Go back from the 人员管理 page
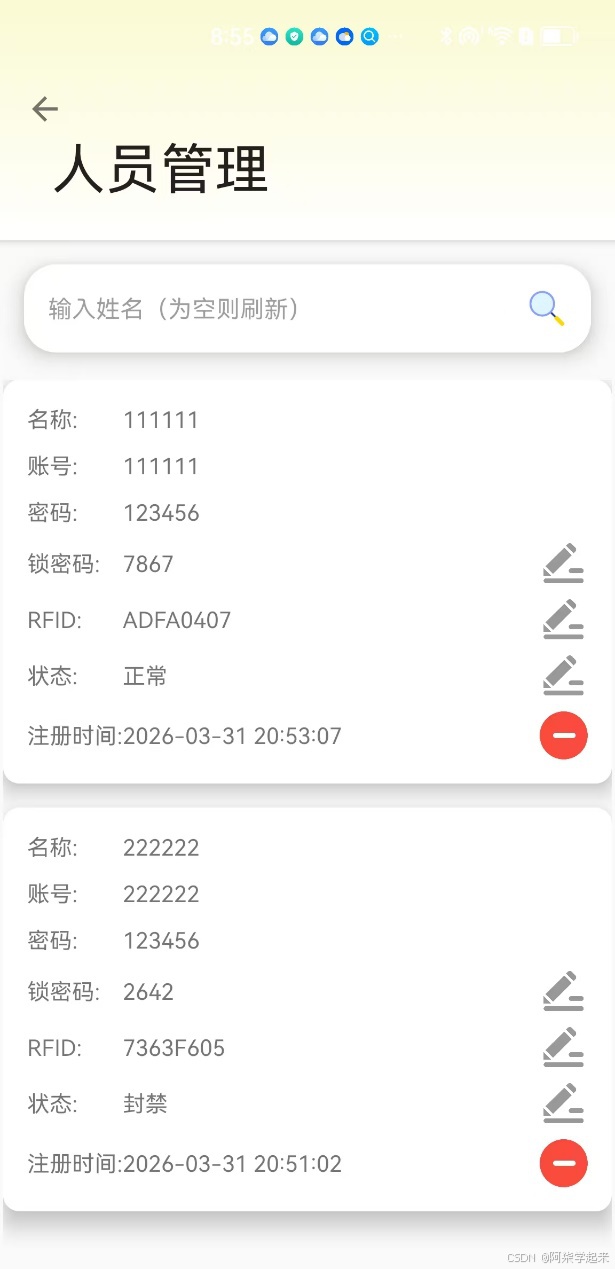The width and height of the screenshot is (615, 1269). point(45,109)
